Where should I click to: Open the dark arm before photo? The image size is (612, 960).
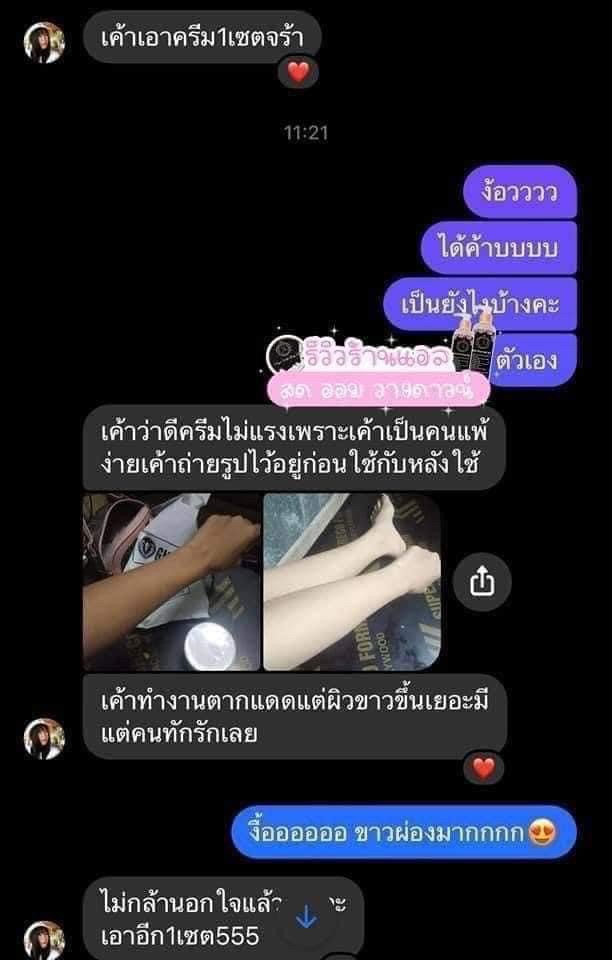click(171, 581)
